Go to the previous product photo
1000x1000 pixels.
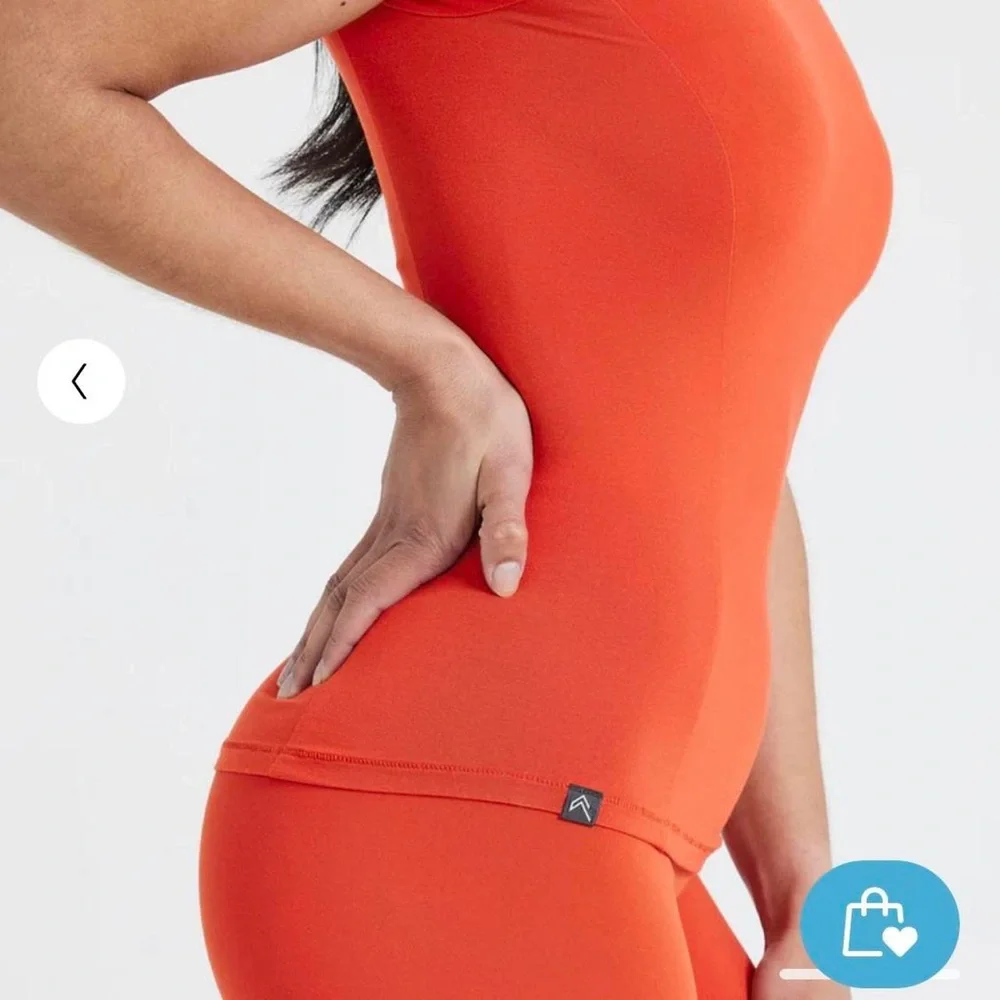81,381
